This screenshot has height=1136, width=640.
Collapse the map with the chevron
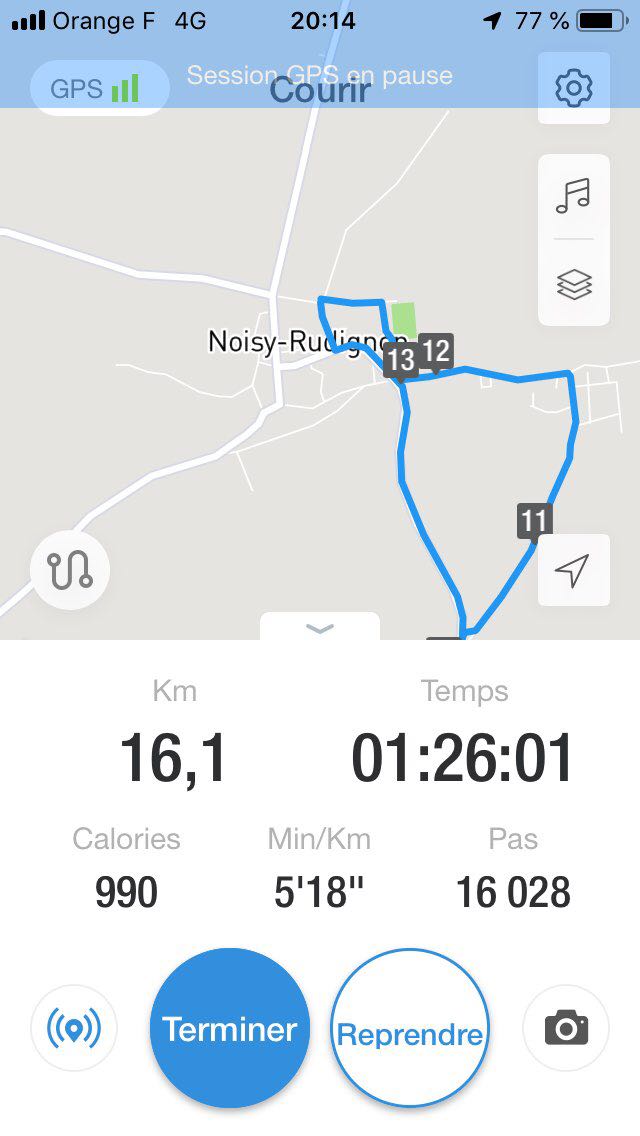(x=320, y=628)
